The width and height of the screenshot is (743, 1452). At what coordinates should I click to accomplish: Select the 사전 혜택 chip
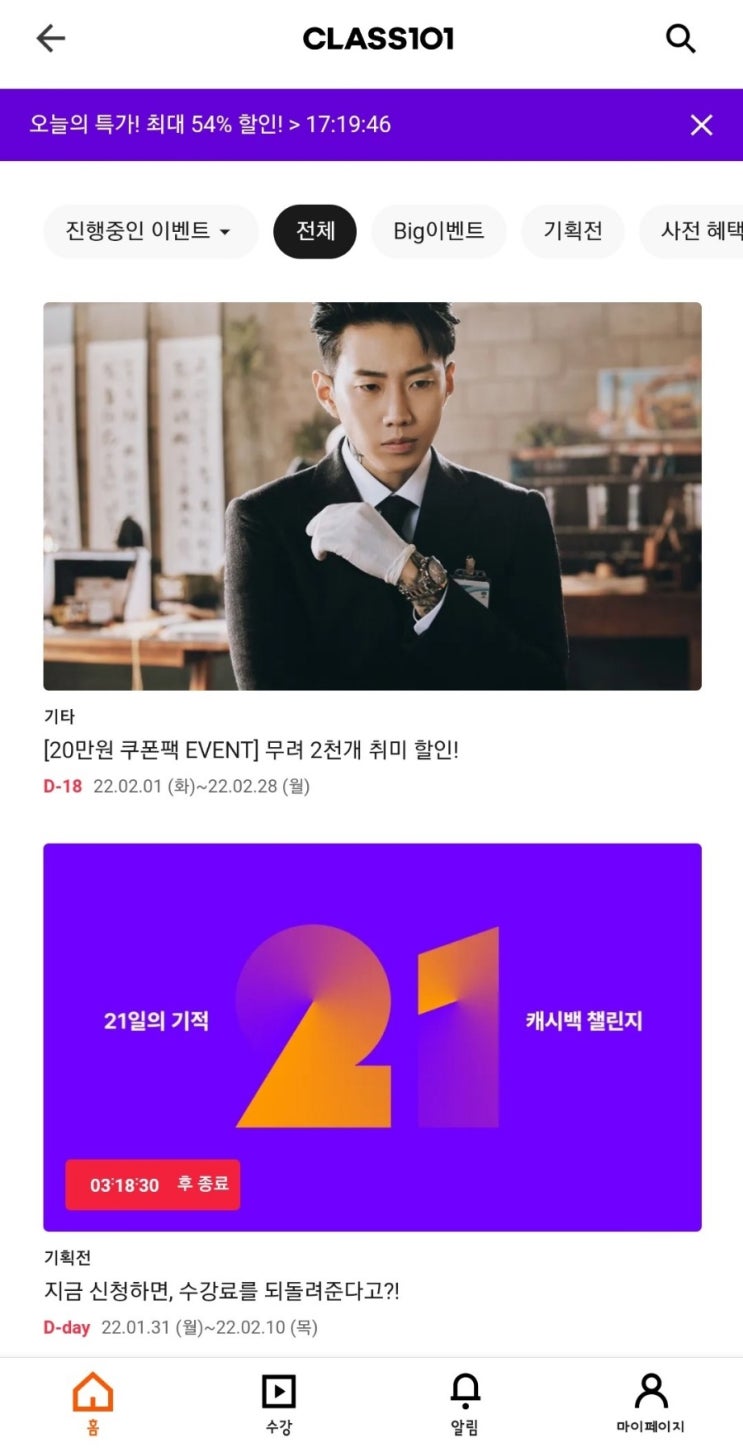coord(692,231)
